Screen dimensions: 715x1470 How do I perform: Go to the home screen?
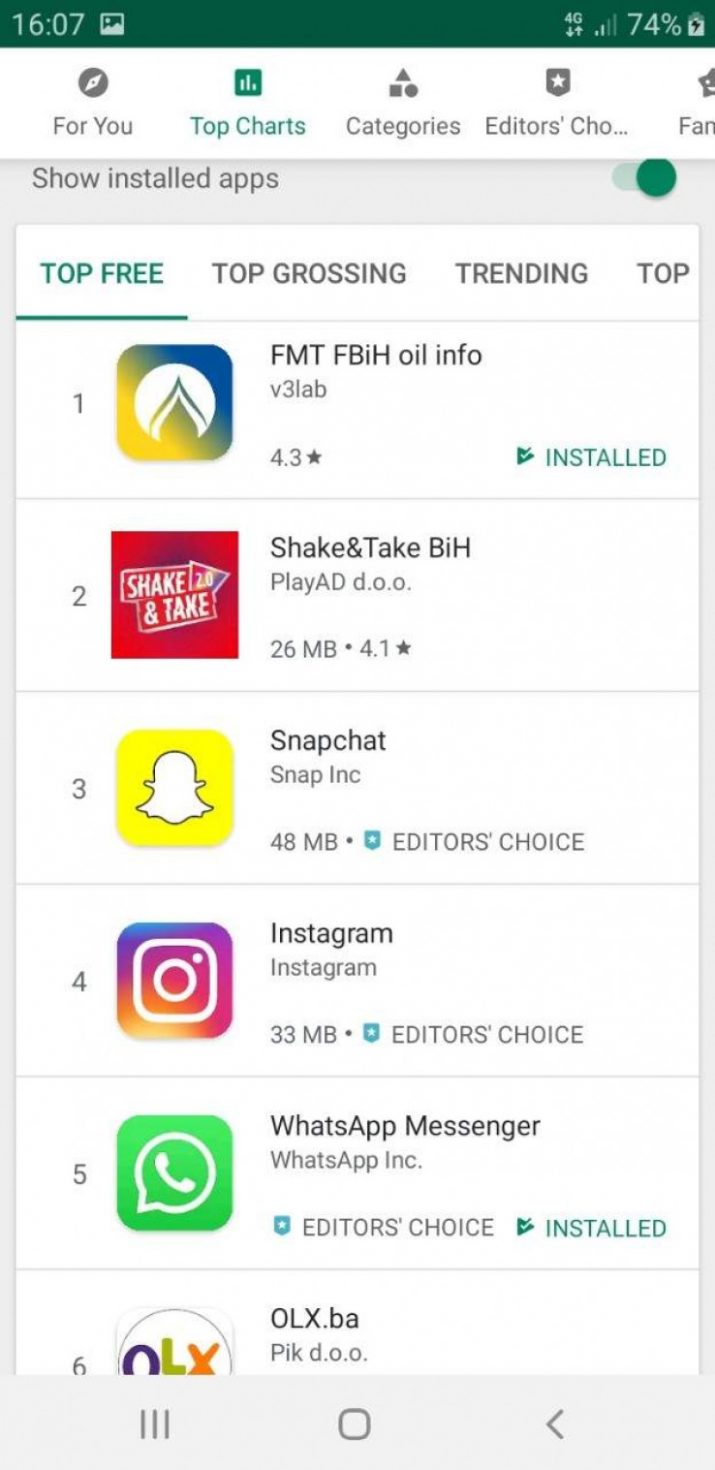coord(354,1423)
